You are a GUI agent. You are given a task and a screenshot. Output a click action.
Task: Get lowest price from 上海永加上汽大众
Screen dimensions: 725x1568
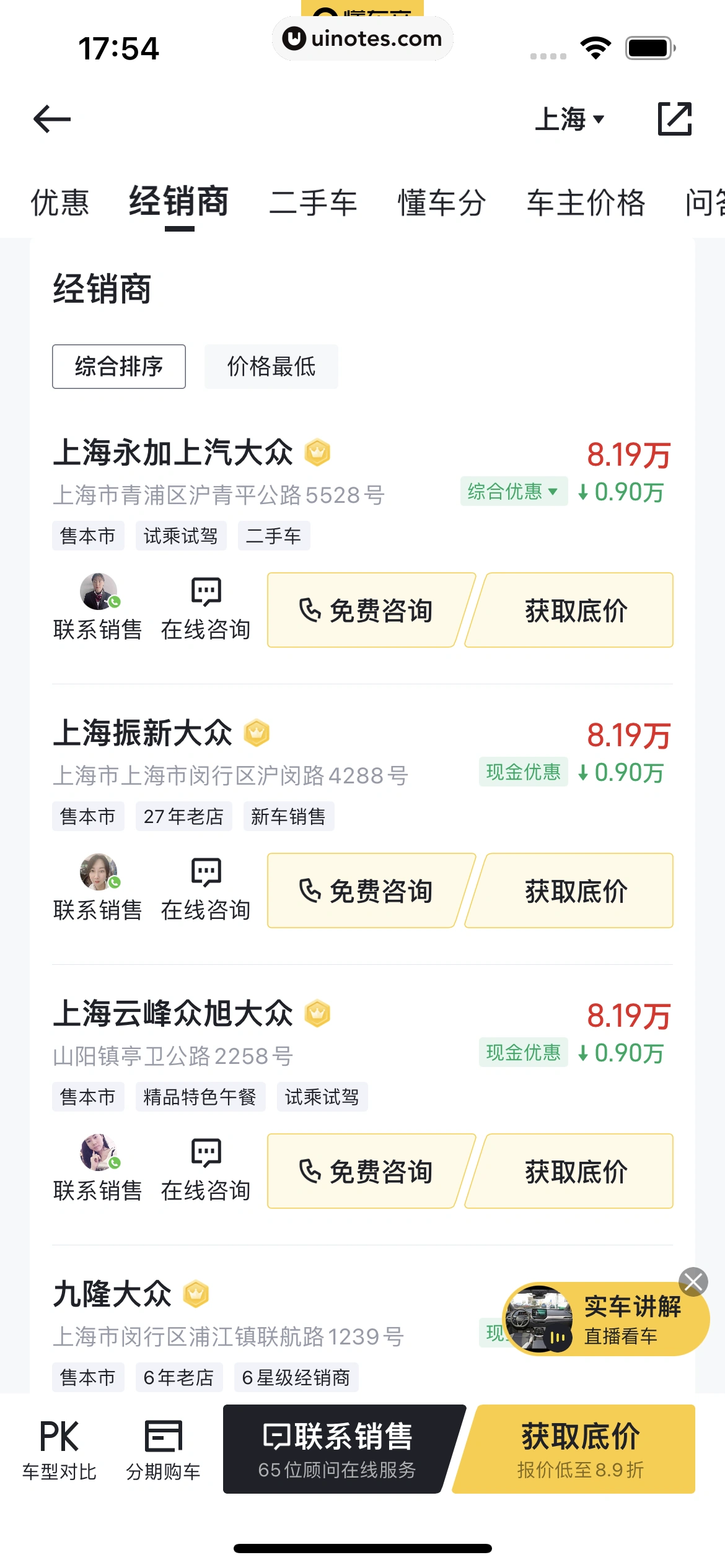(x=576, y=611)
